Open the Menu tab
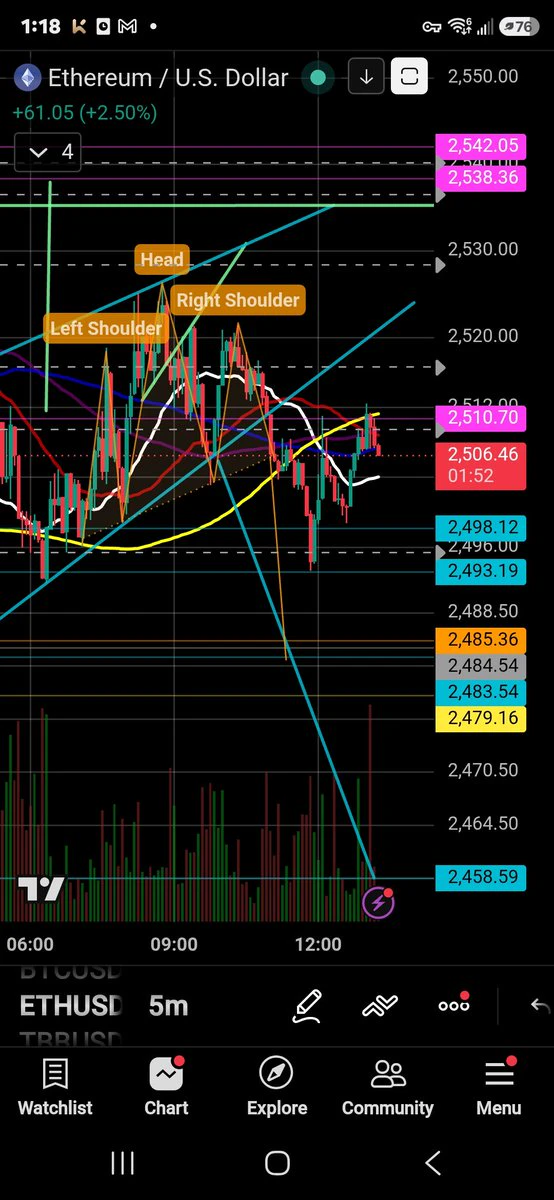The image size is (554, 1200). (x=499, y=1087)
